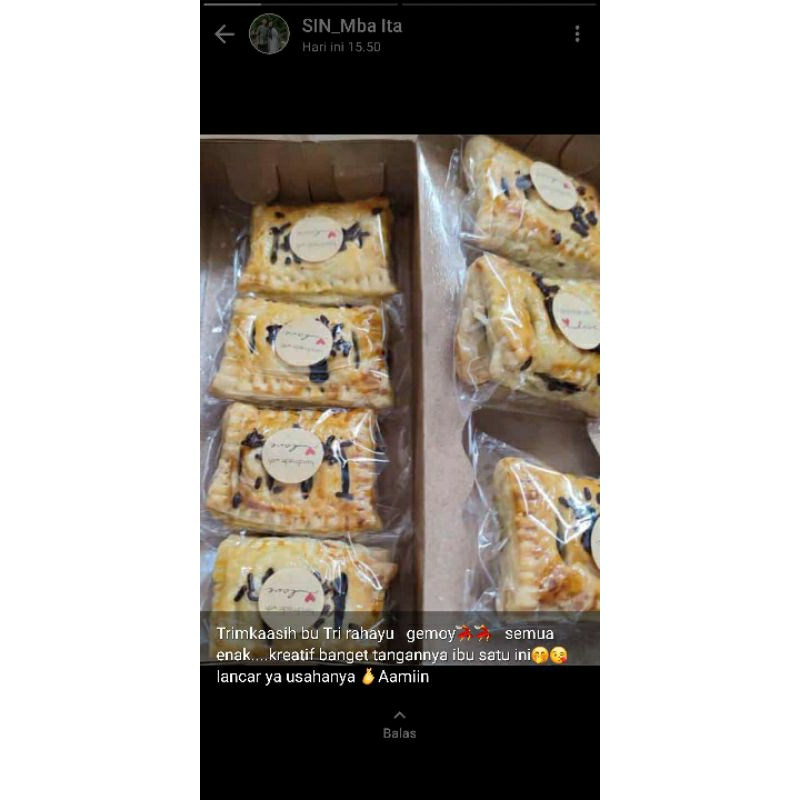Viewport: 800px width, 800px height.
Task: Tap Balas to reply to this status
Action: (x=399, y=726)
